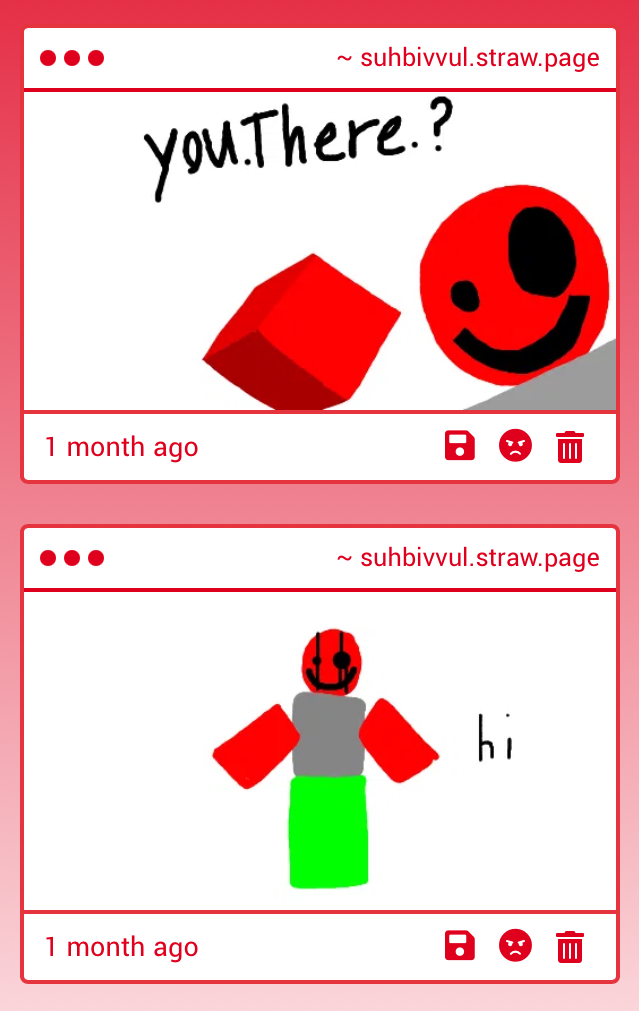Open the suhbivvul.straw.page link above 'hi' drawing

tap(468, 558)
